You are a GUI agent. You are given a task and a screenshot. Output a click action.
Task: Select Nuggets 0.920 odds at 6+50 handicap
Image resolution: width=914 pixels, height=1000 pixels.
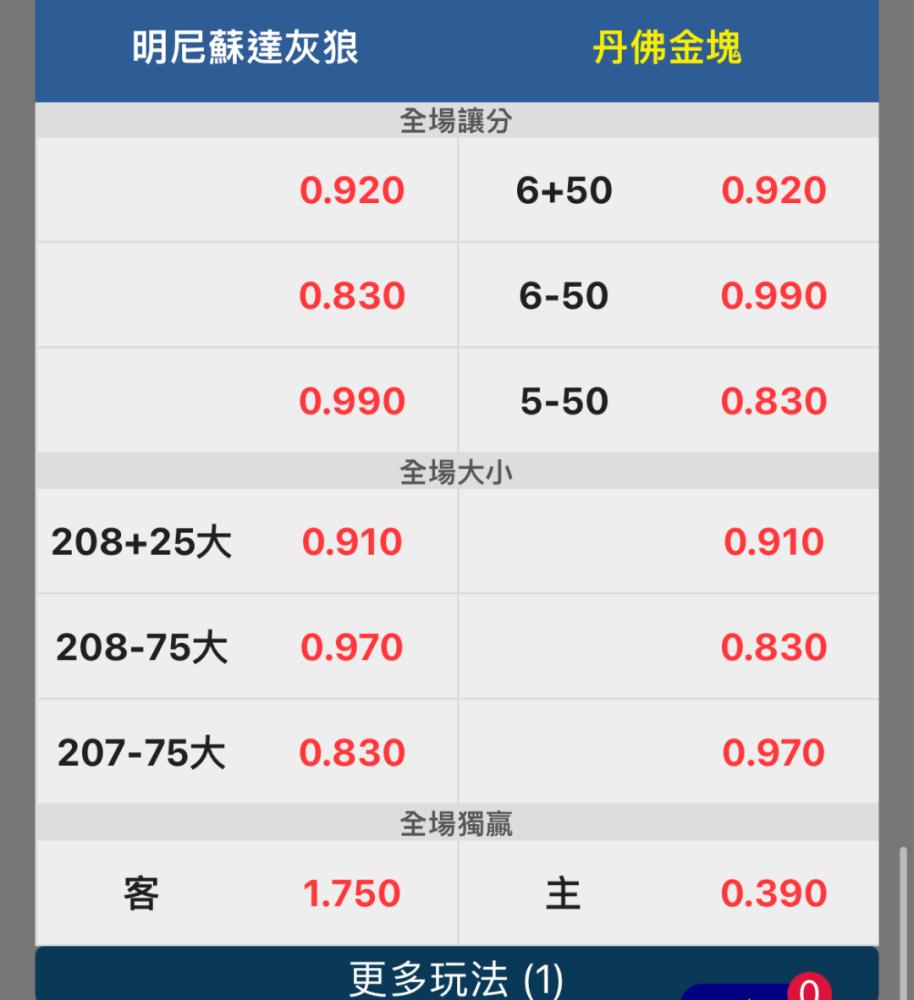(668, 190)
